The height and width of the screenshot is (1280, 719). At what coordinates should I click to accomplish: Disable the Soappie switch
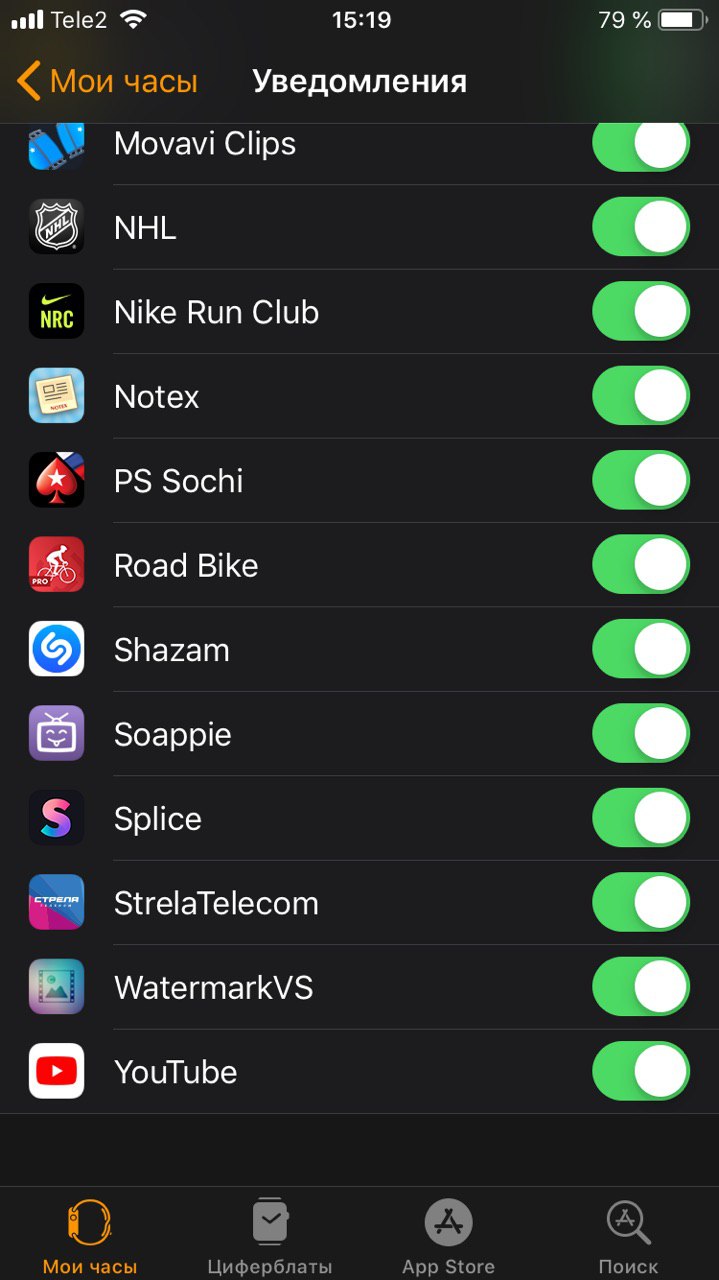(641, 733)
